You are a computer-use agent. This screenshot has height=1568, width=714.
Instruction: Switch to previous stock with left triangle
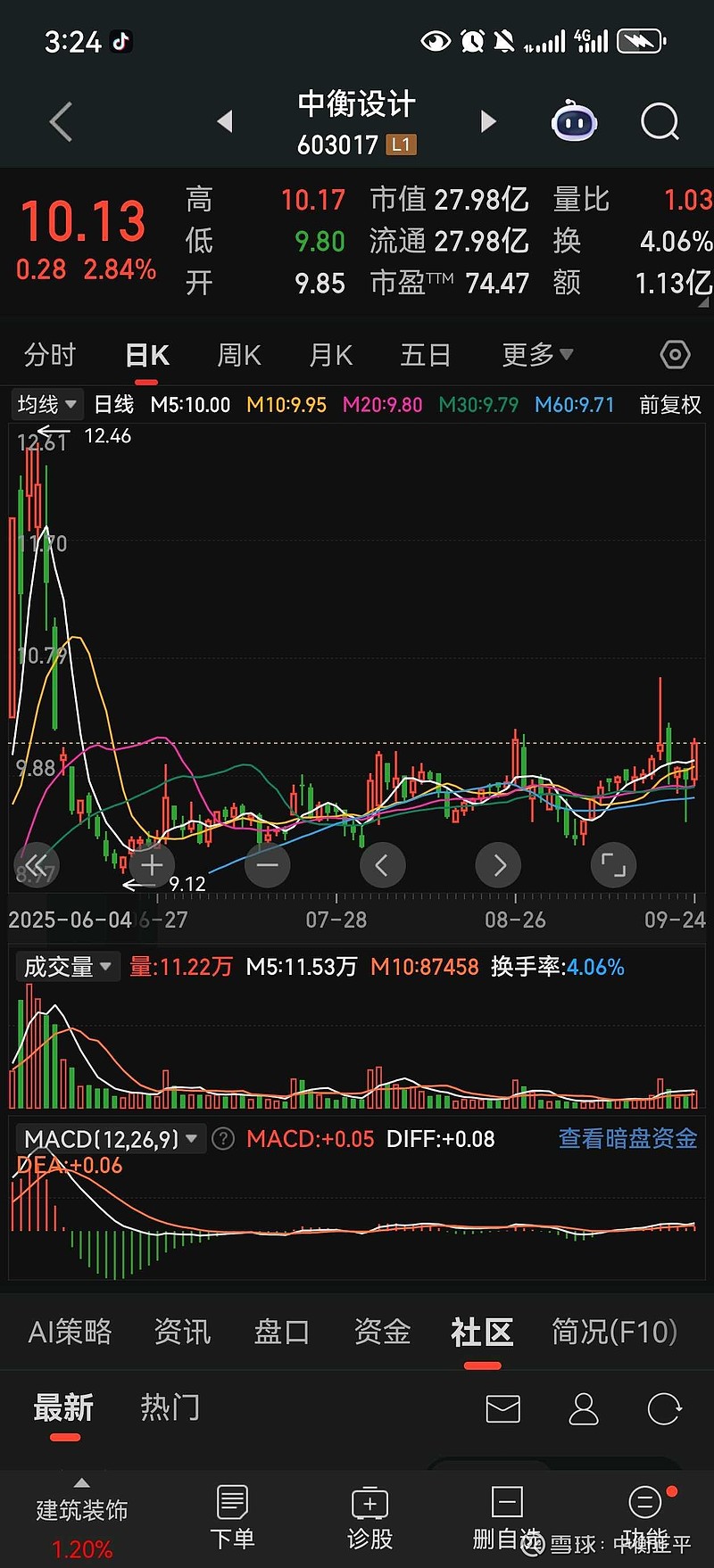225,121
